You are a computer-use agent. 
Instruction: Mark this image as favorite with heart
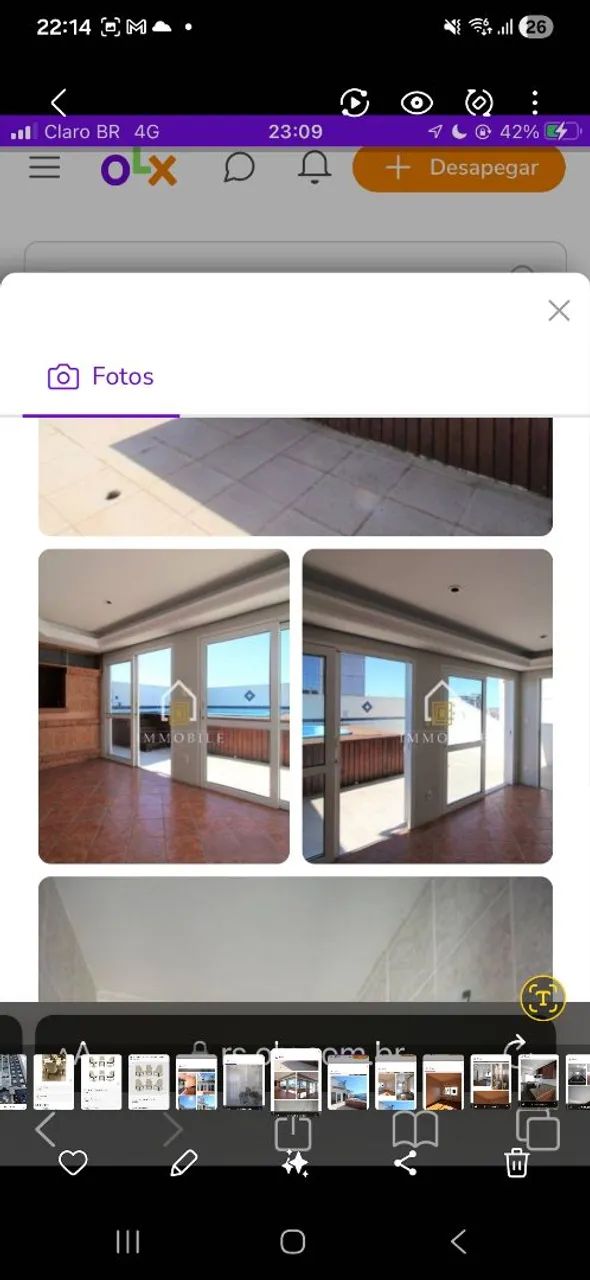[x=73, y=1163]
